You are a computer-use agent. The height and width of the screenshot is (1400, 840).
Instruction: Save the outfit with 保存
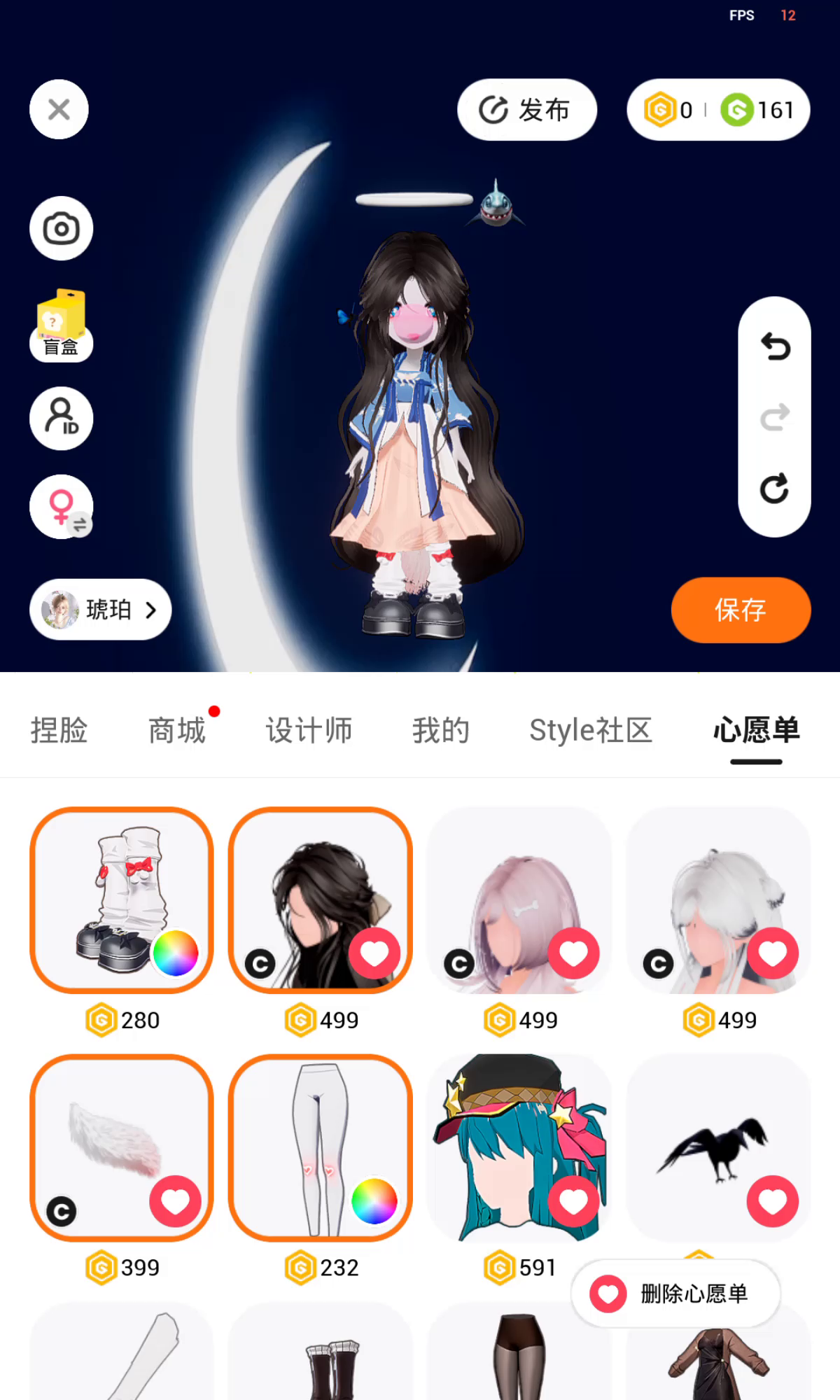click(x=741, y=610)
